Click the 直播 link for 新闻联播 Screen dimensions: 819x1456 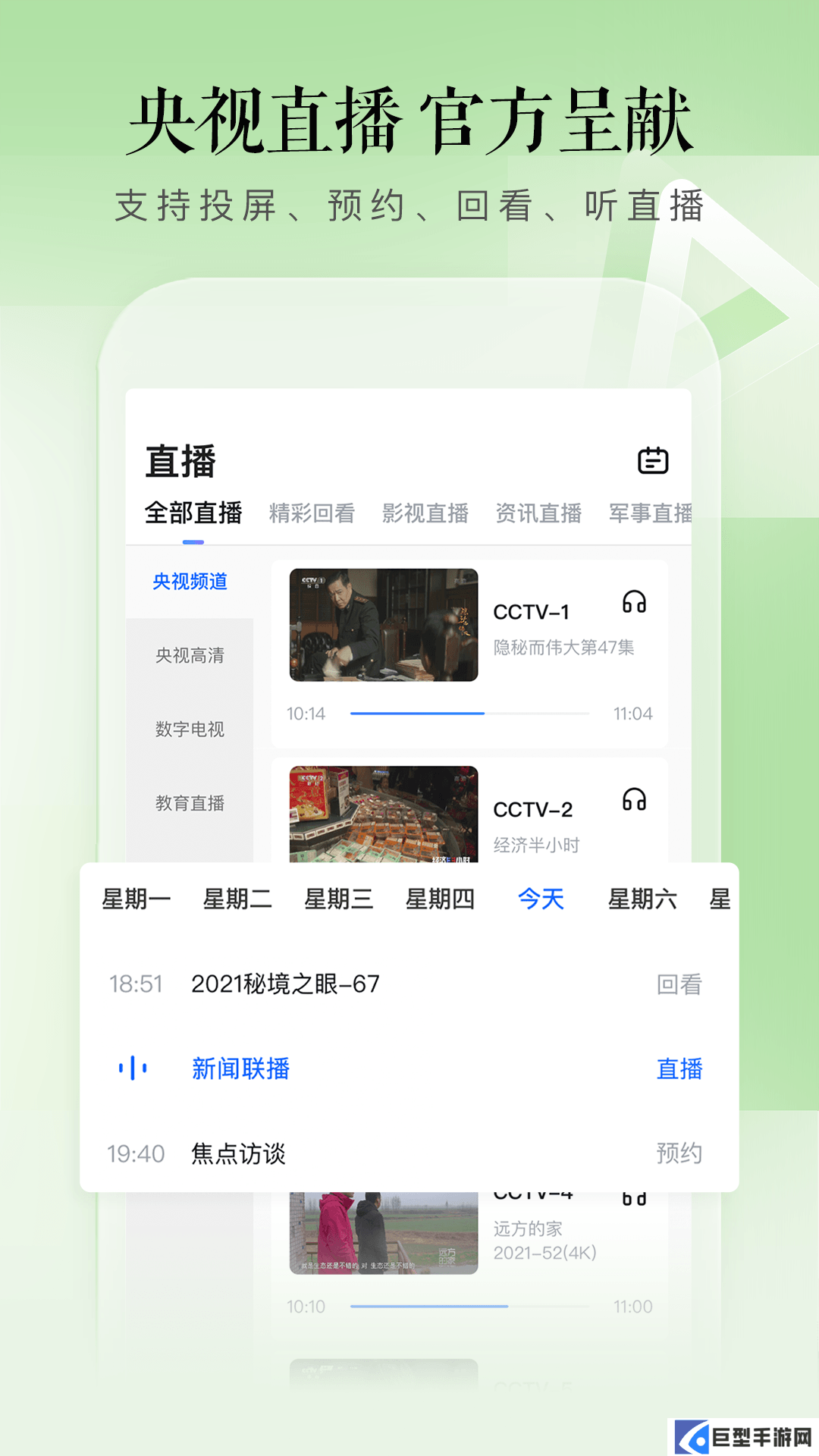(679, 1069)
